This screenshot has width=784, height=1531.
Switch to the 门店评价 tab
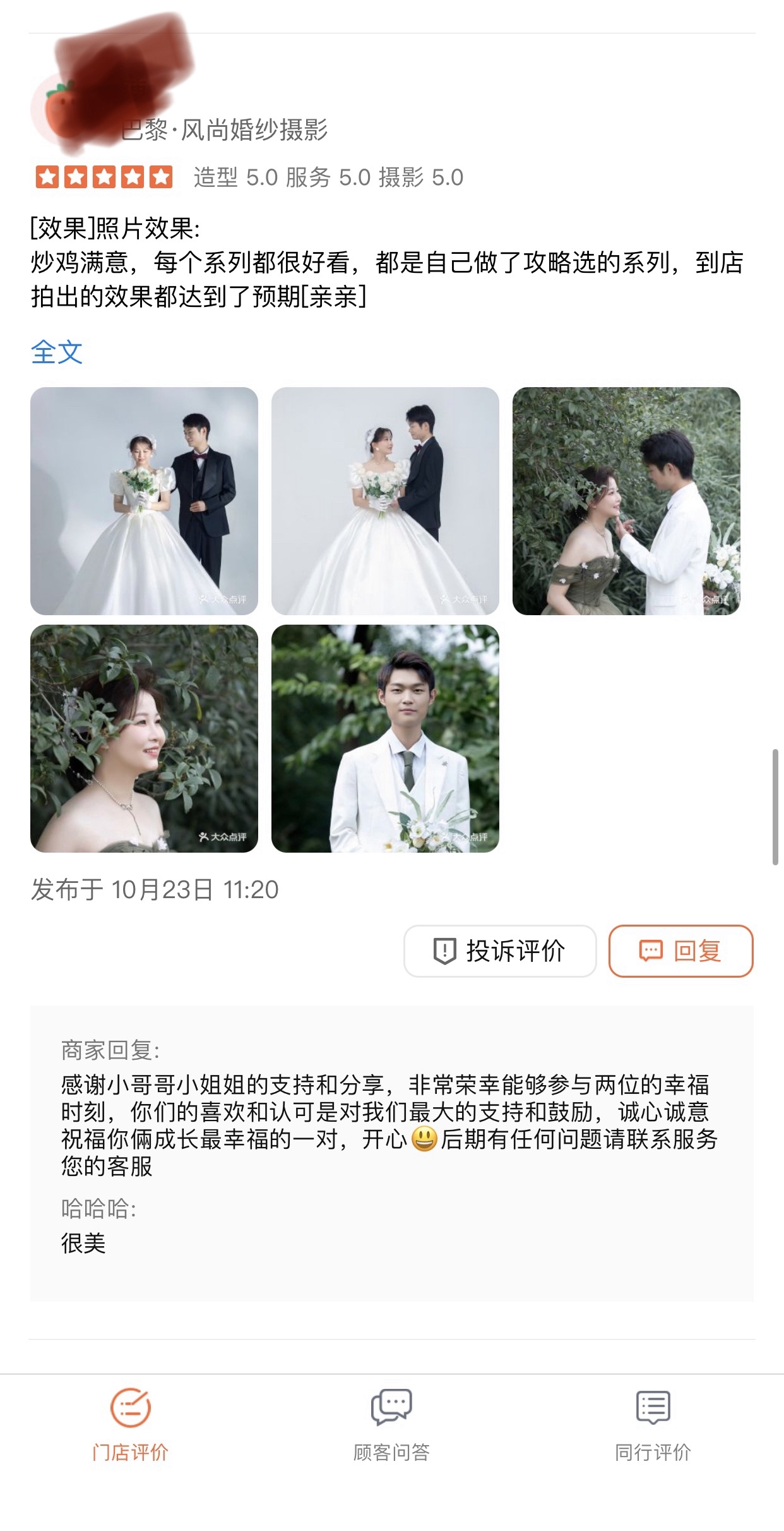coord(131,1425)
